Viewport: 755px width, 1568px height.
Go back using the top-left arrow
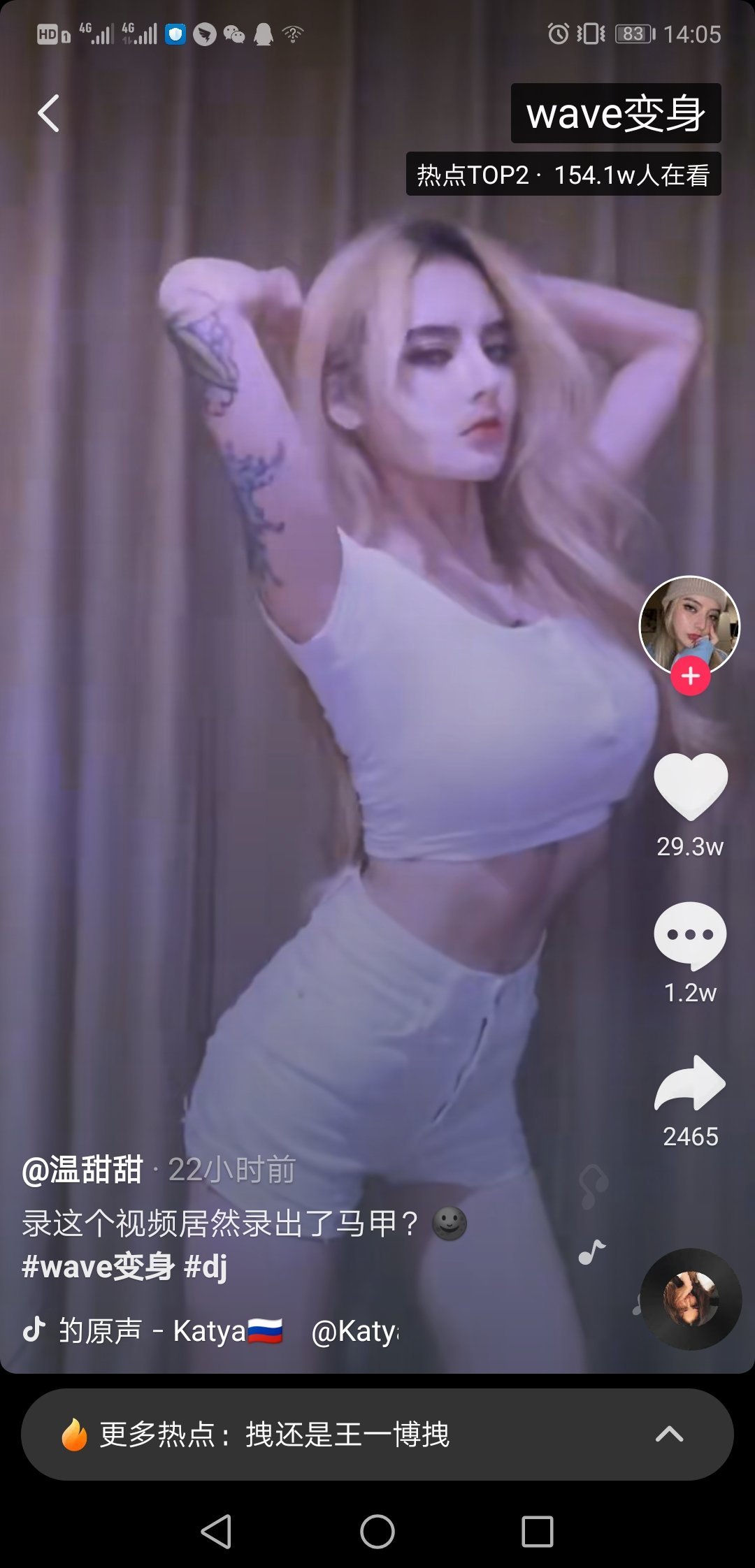48,113
